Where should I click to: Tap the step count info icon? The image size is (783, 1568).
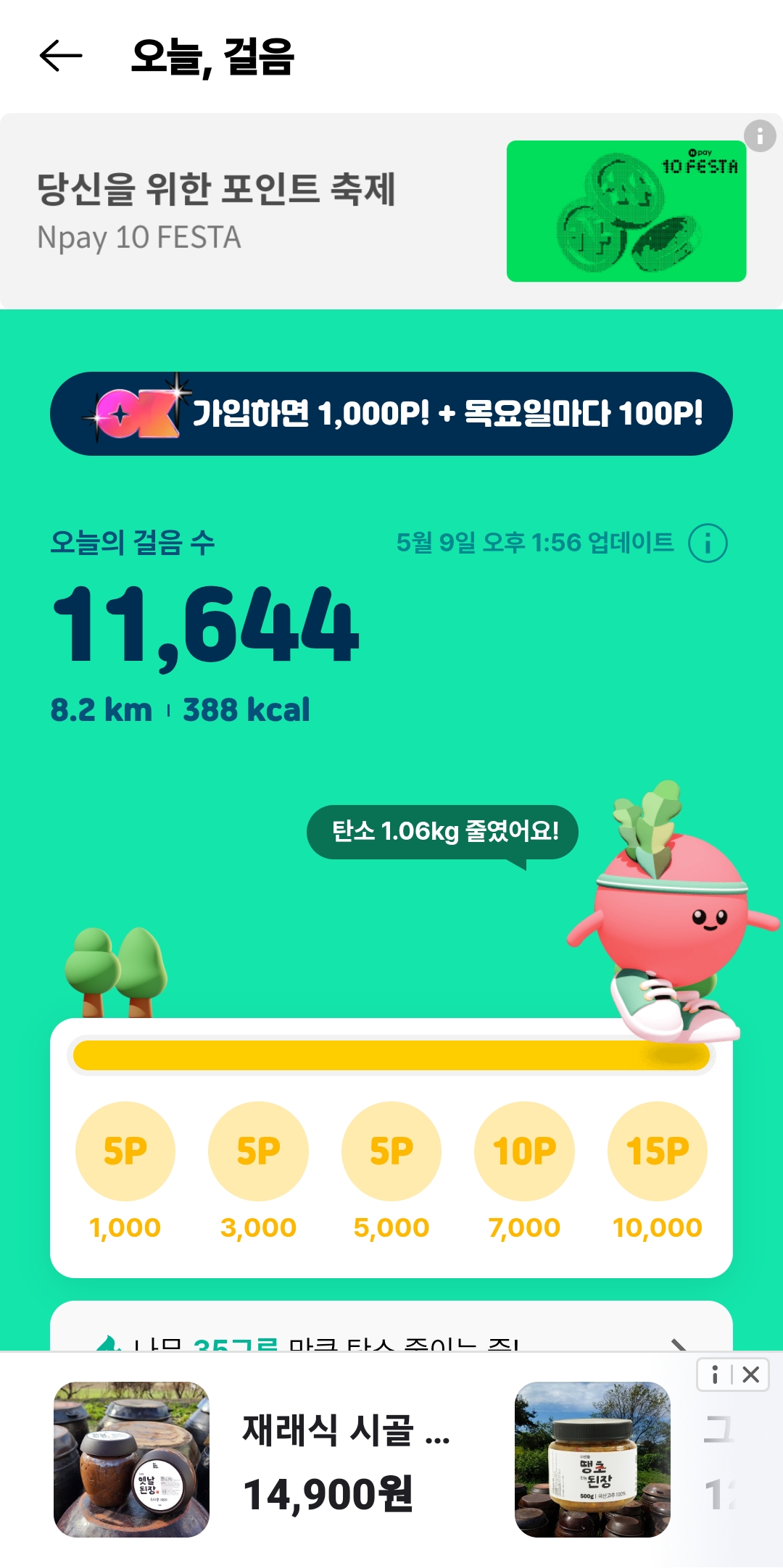tap(708, 543)
